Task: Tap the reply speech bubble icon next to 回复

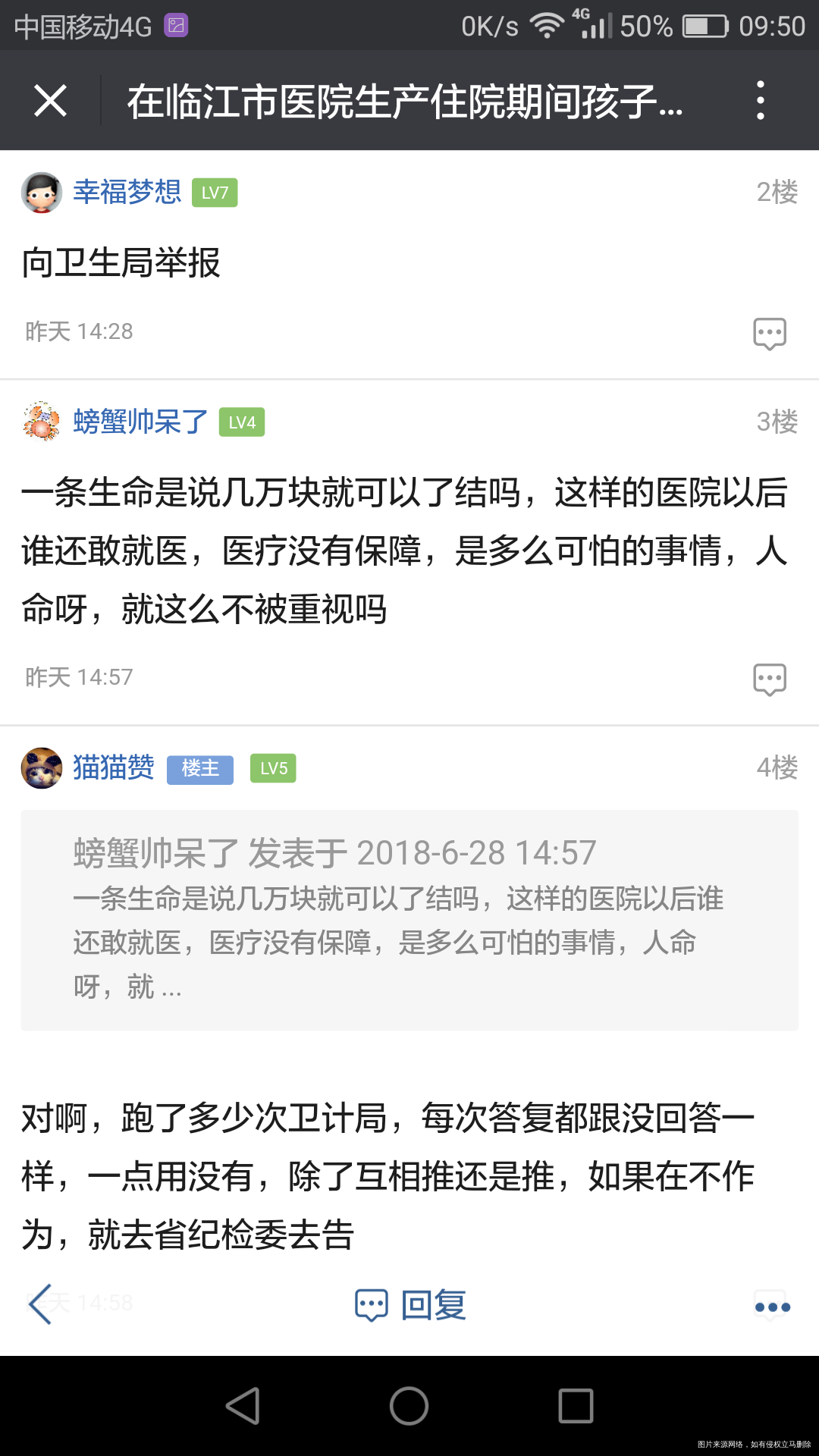Action: click(x=371, y=1303)
